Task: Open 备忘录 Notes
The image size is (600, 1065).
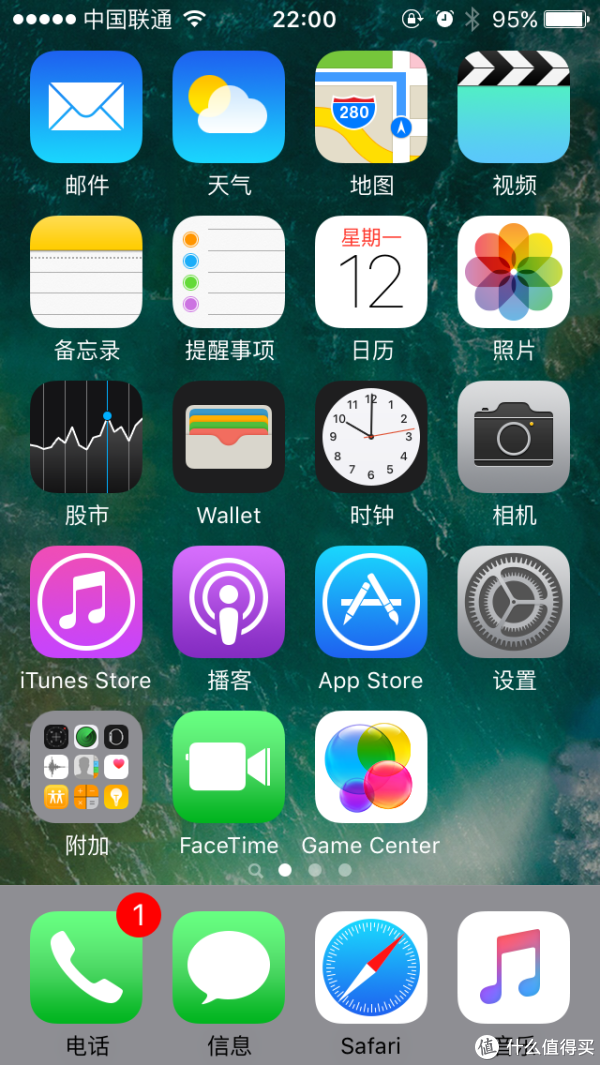Action: (x=86, y=272)
